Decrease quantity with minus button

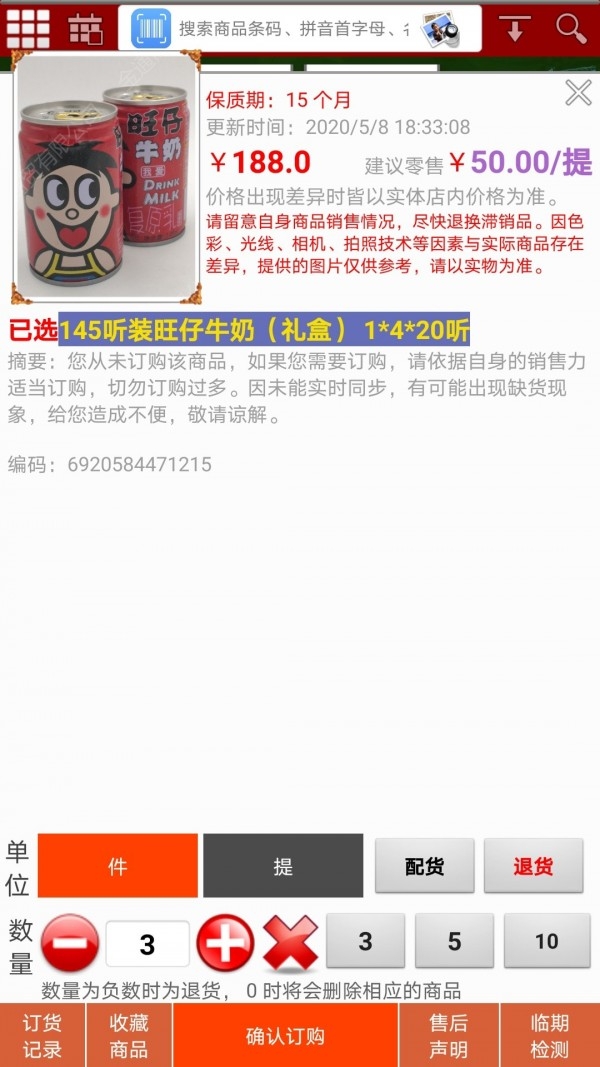70,943
